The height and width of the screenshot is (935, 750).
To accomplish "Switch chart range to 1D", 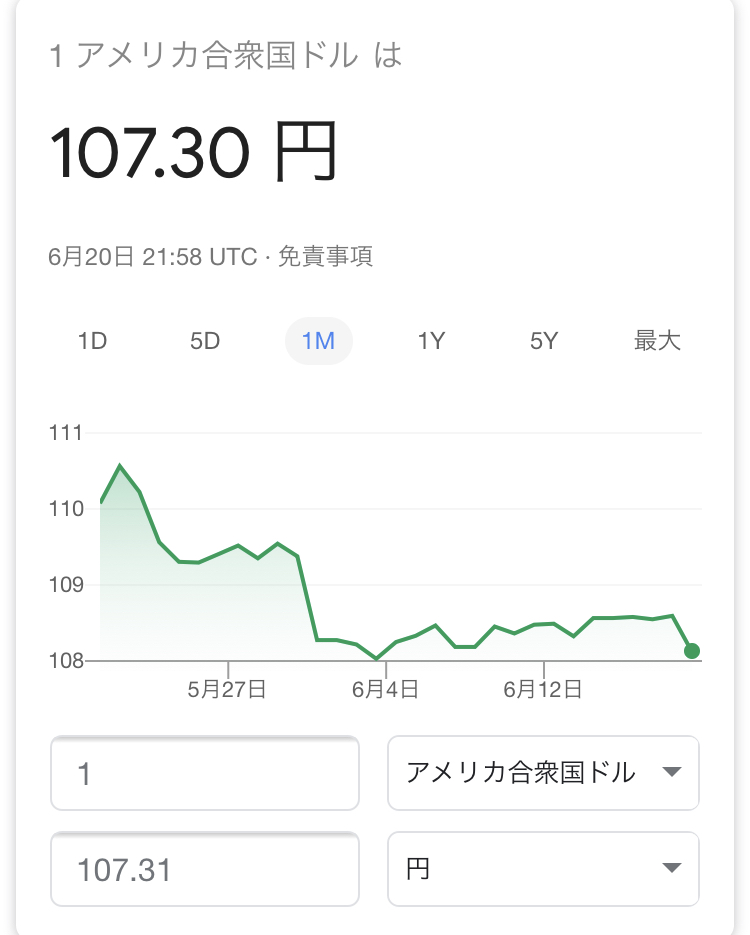I will (92, 341).
